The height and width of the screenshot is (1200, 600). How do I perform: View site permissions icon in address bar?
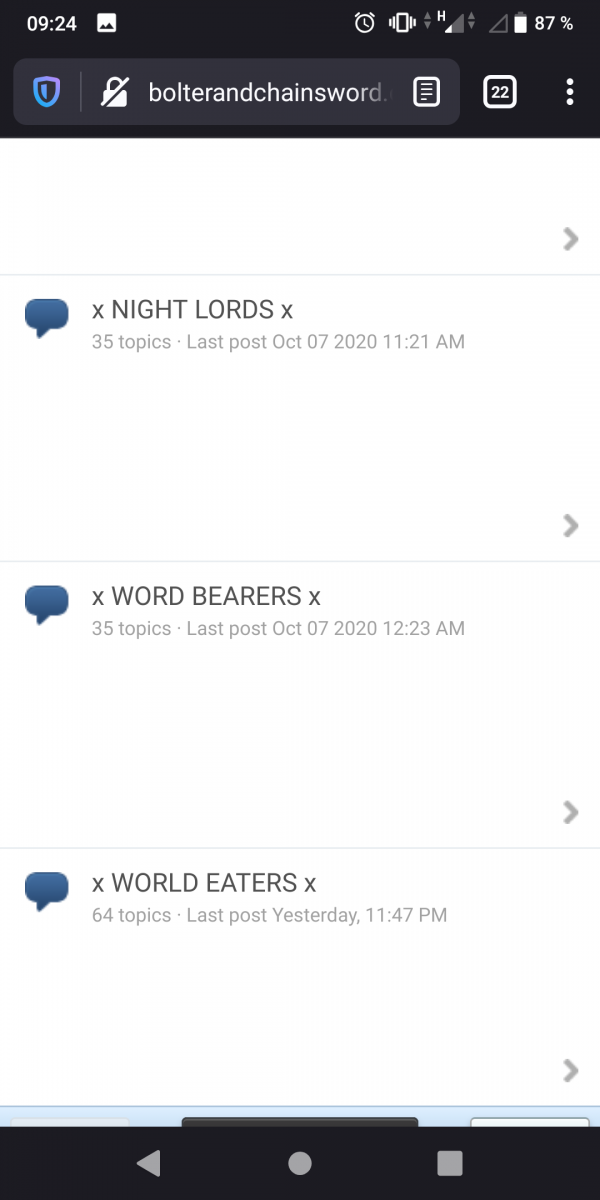[x=115, y=93]
